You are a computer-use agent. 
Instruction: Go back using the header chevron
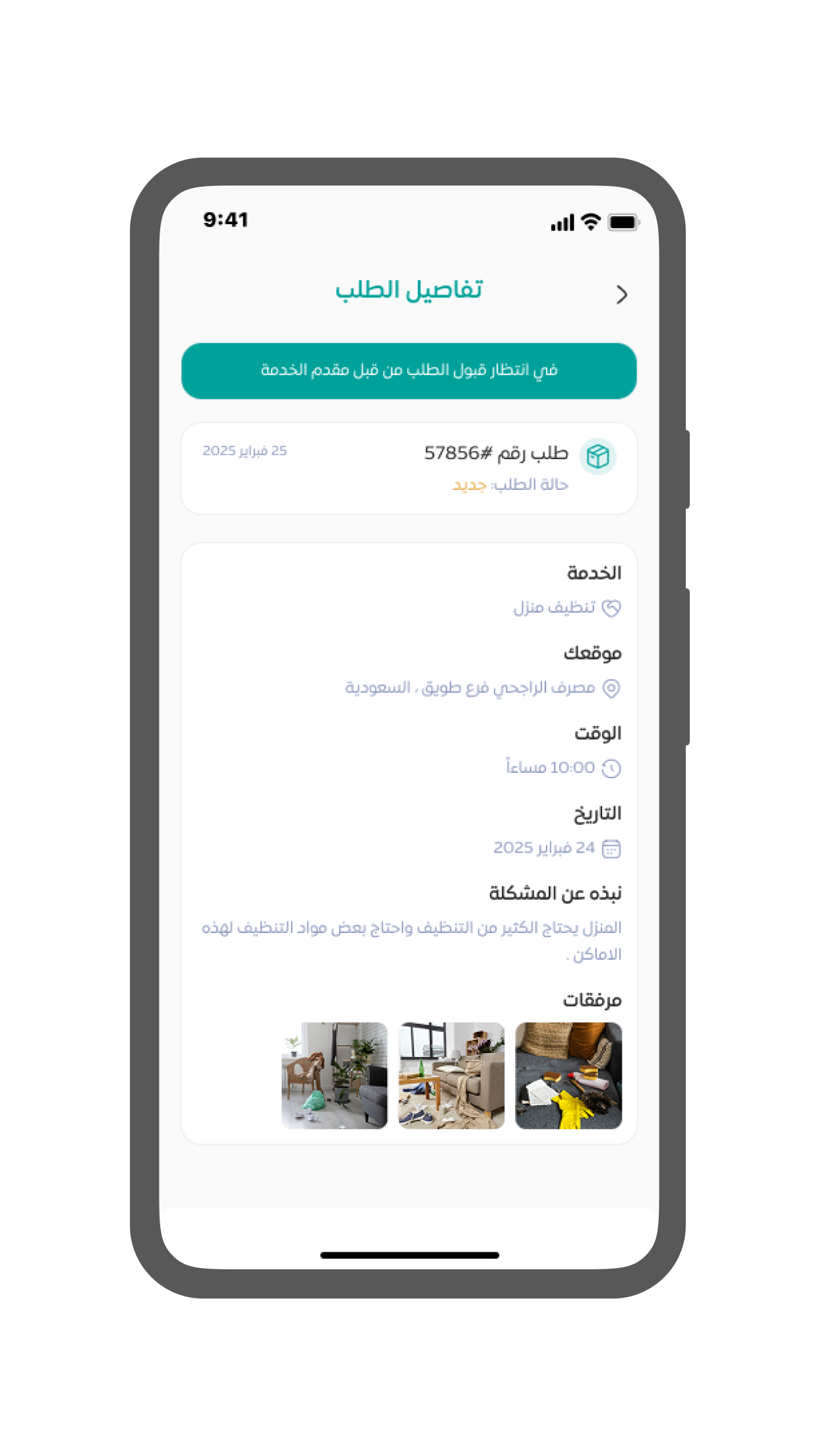(x=621, y=295)
